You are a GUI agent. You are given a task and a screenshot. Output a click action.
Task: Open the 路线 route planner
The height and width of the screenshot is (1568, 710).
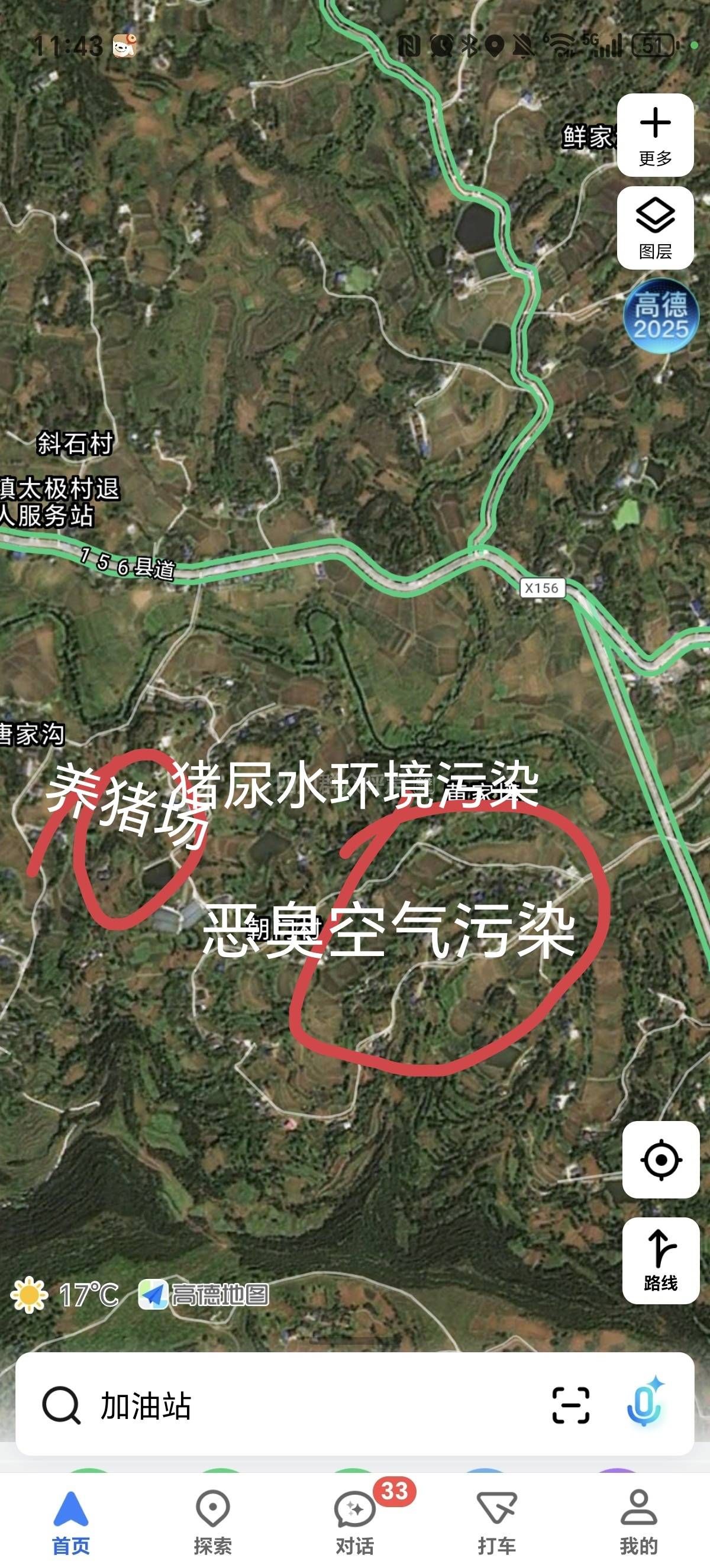point(661,1261)
